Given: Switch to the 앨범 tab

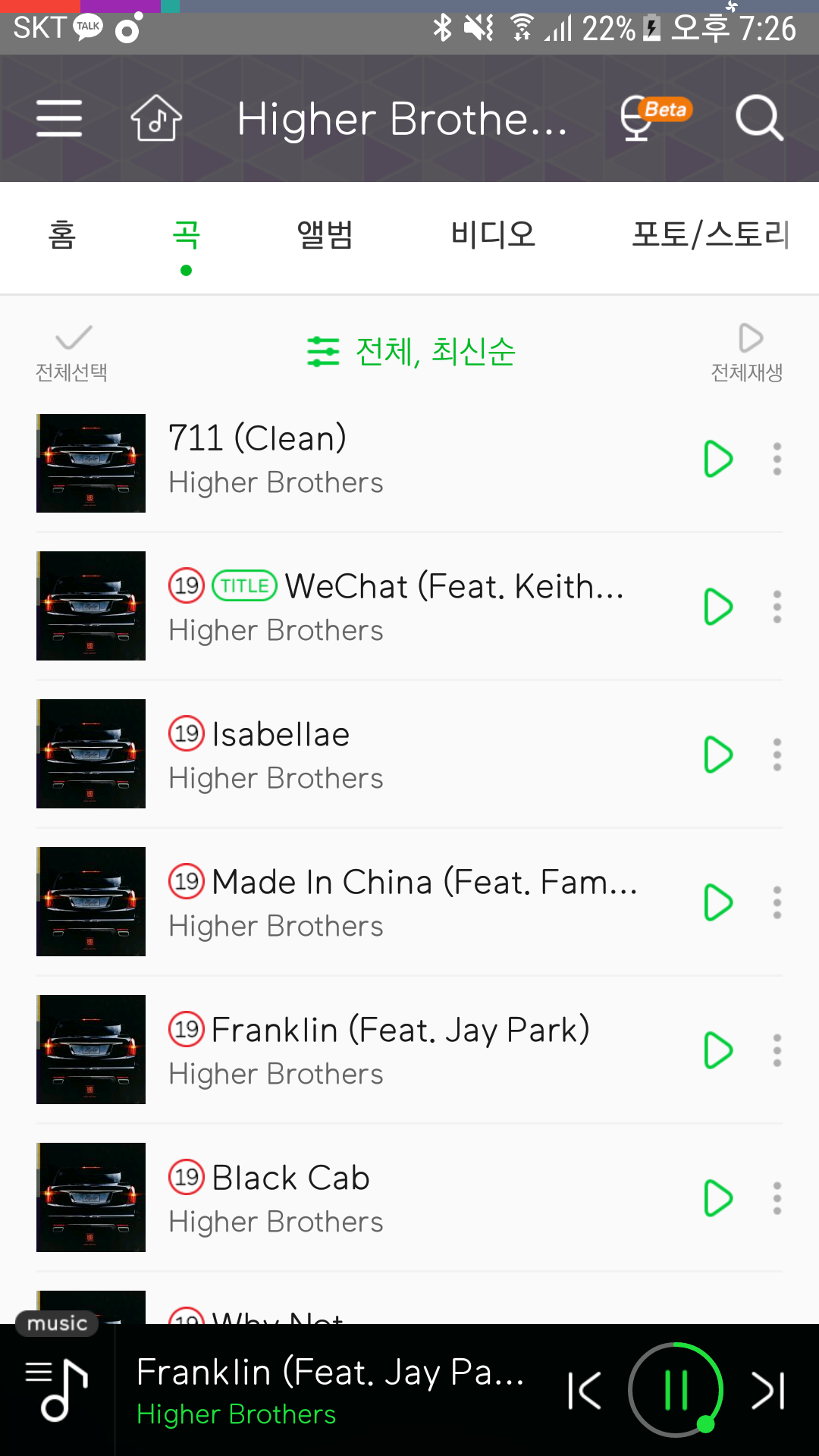Looking at the screenshot, I should point(325,234).
